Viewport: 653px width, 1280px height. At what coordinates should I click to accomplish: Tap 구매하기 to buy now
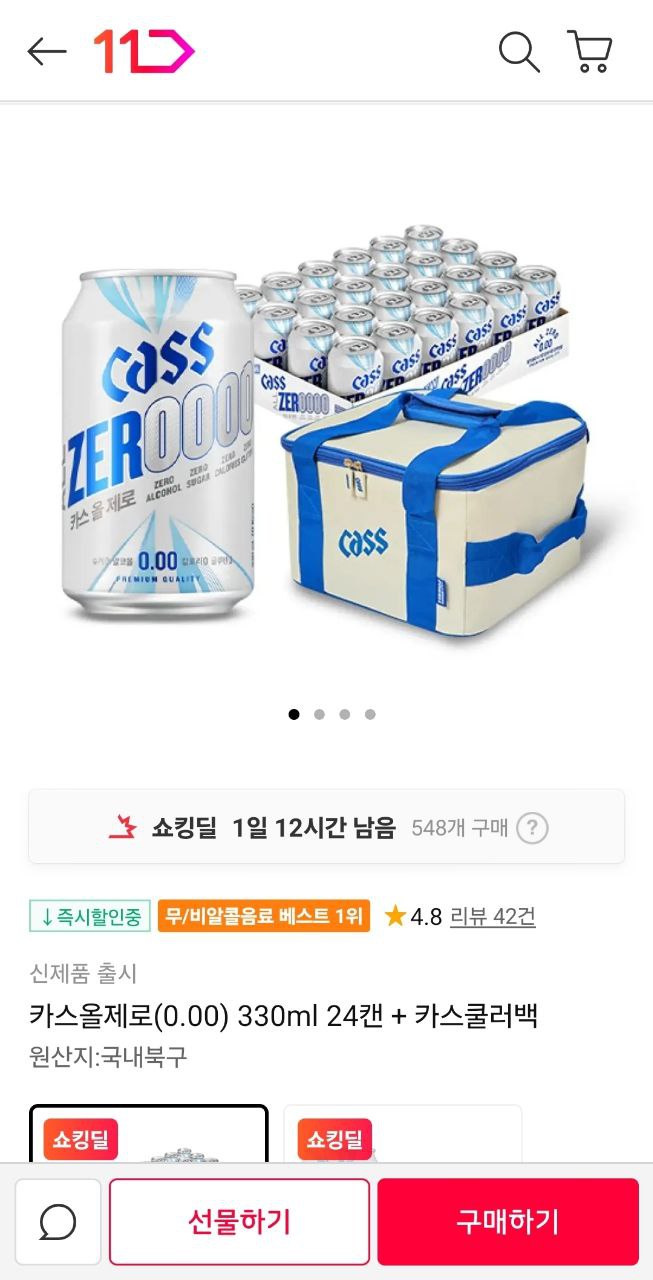pyautogui.click(x=507, y=1221)
